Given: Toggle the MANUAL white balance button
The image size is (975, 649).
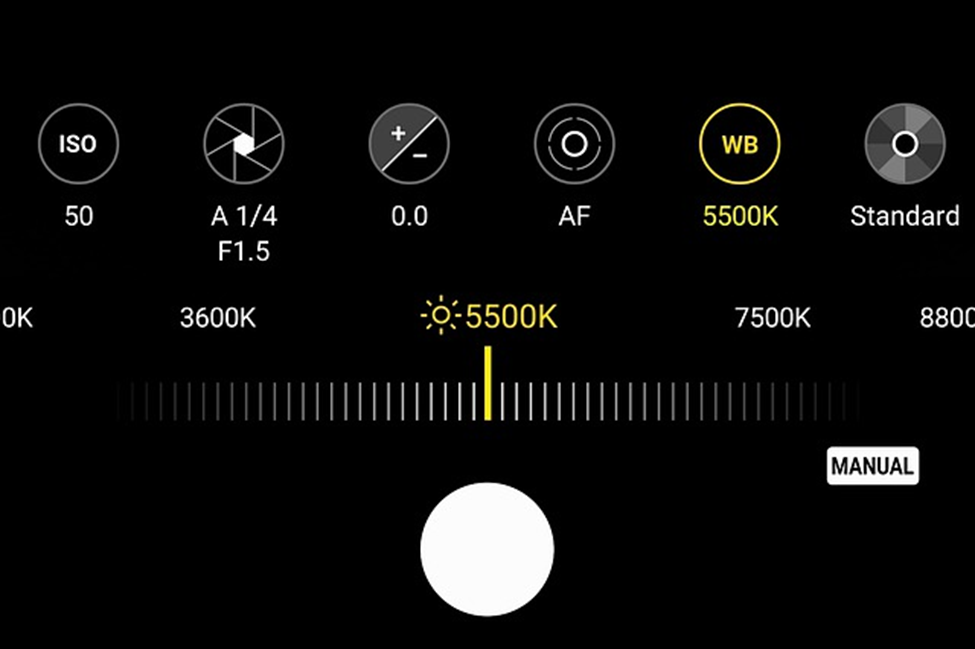Looking at the screenshot, I should 872,466.
